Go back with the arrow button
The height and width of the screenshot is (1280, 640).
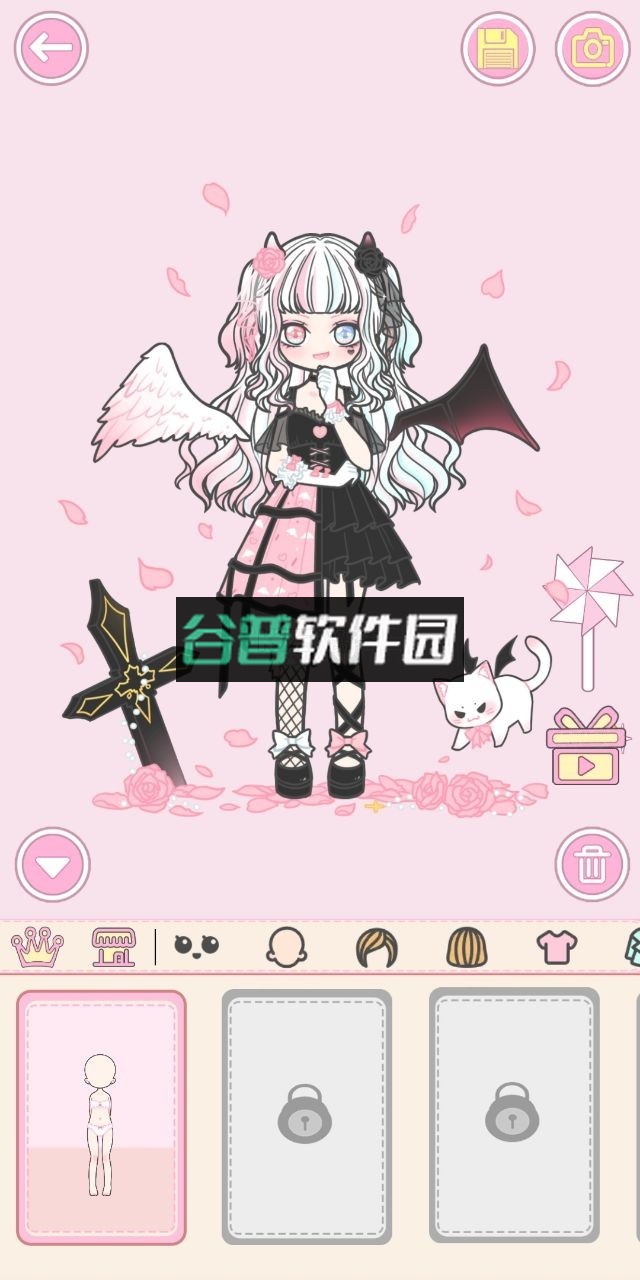click(x=51, y=47)
